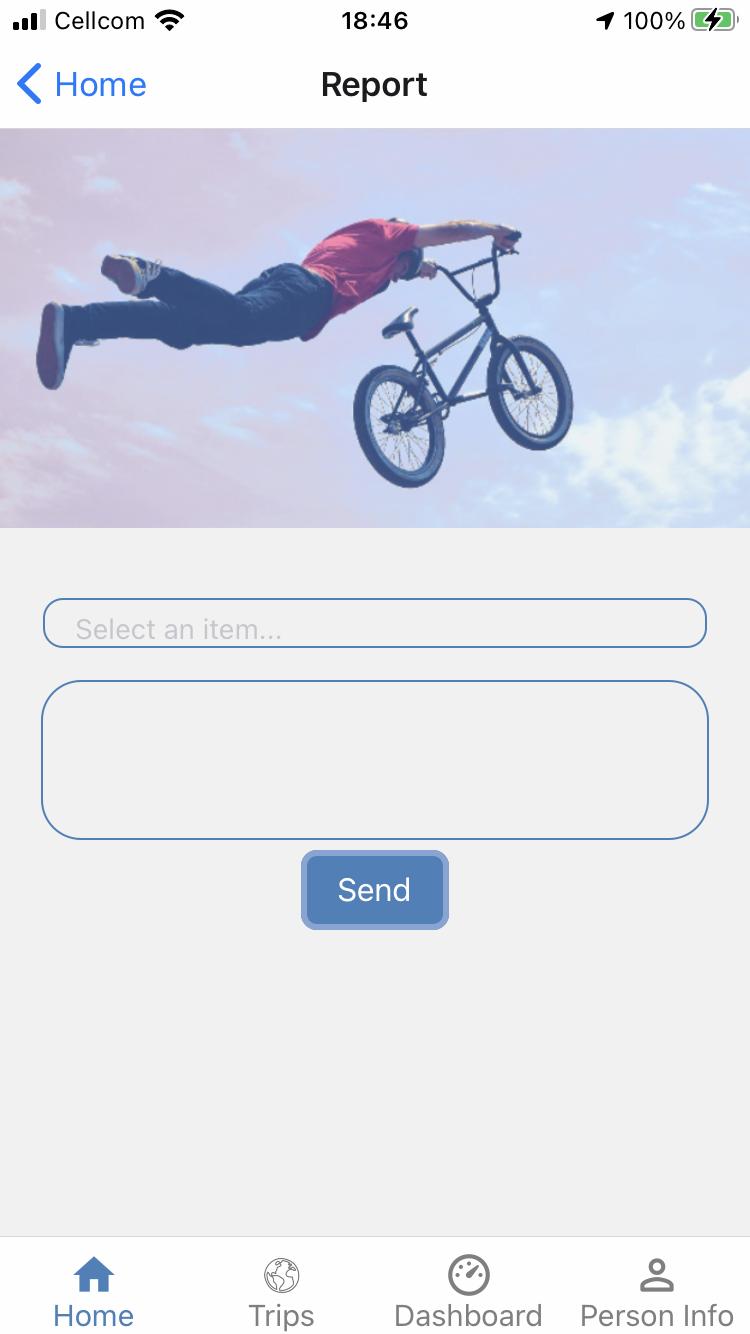Switch to the Dashboard tab
Viewport: 750px width, 1334px height.
(468, 1292)
